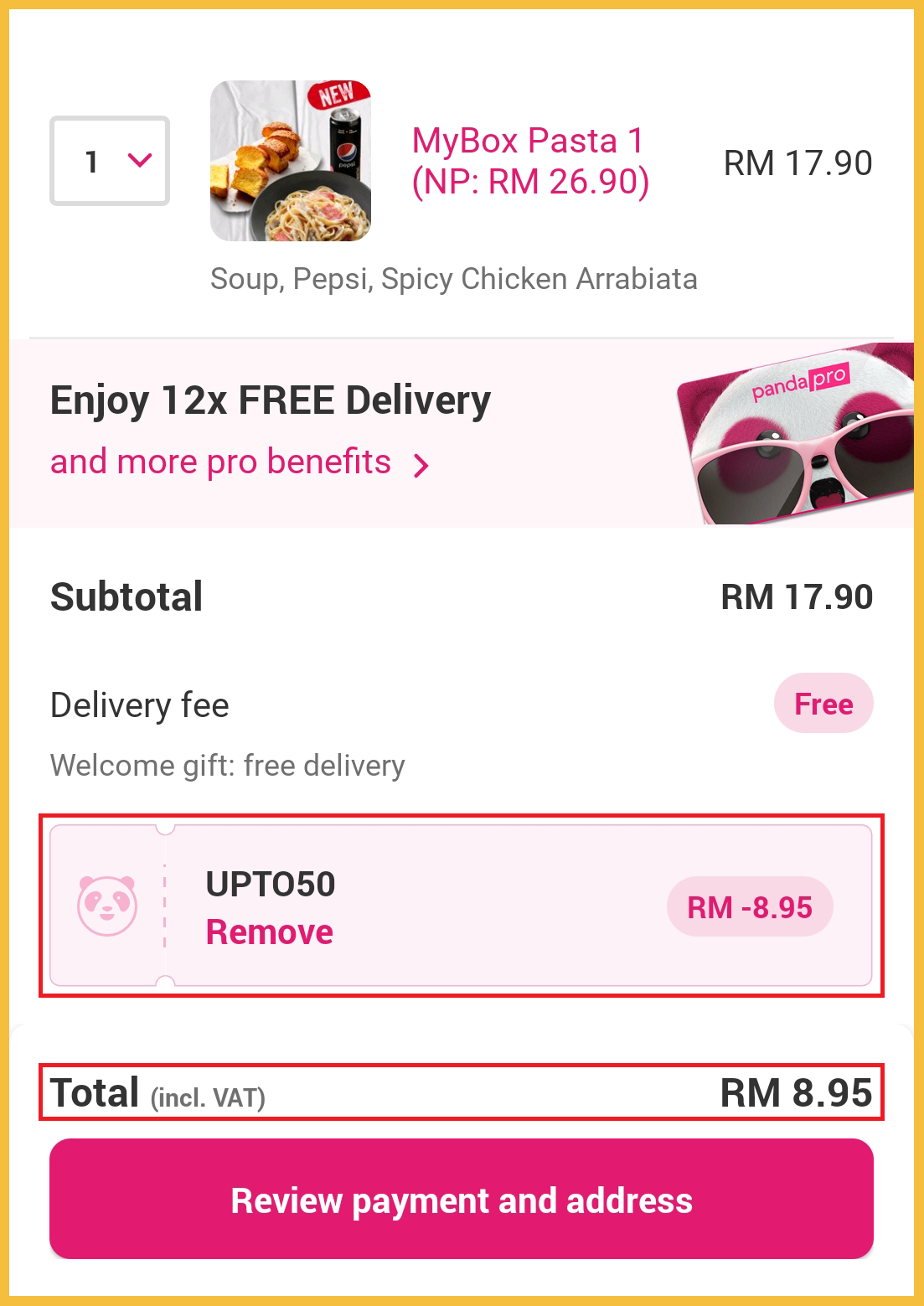
Task: Tap Review payment and address
Action: tap(462, 1199)
